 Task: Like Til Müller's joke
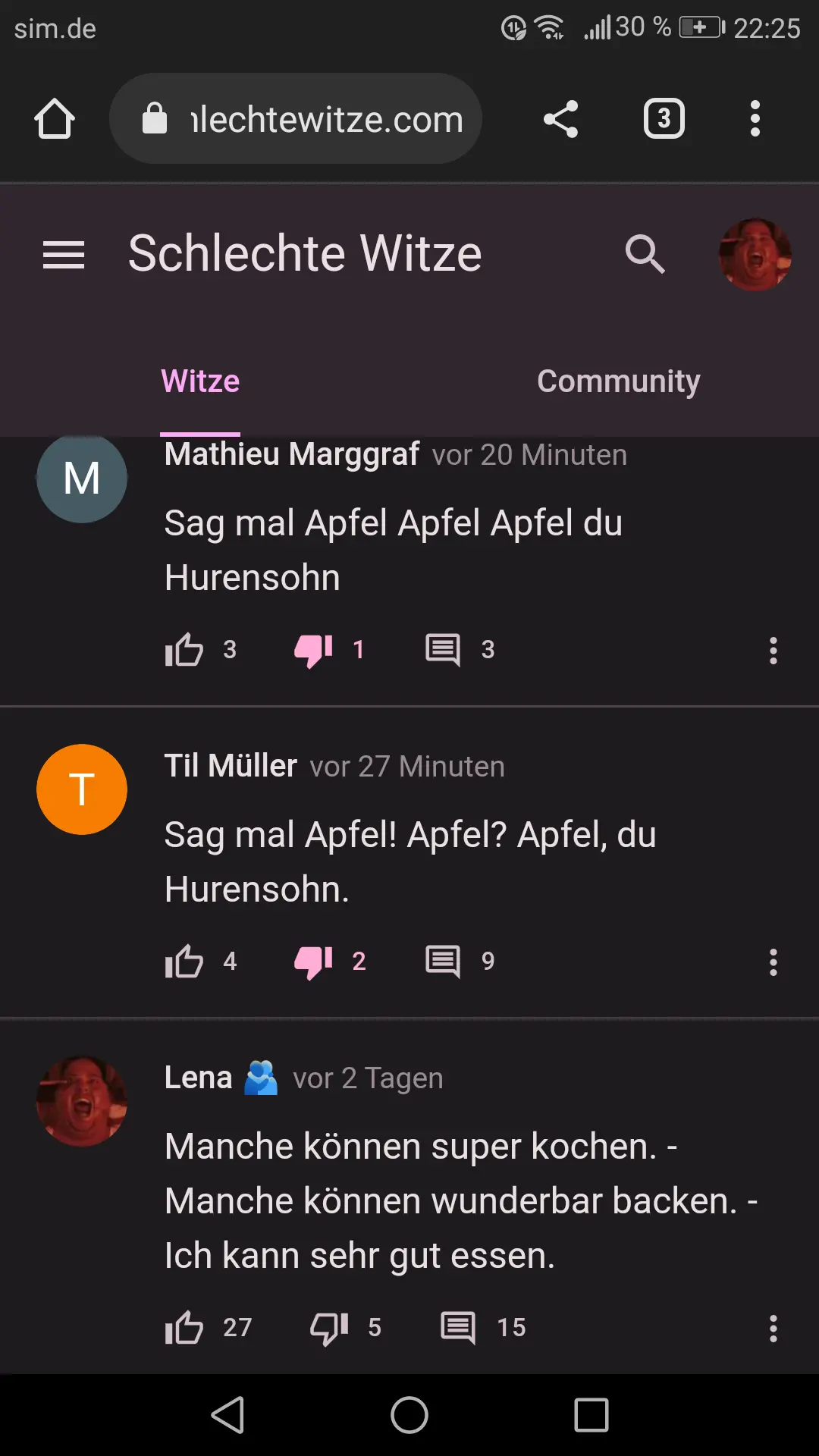(x=184, y=962)
